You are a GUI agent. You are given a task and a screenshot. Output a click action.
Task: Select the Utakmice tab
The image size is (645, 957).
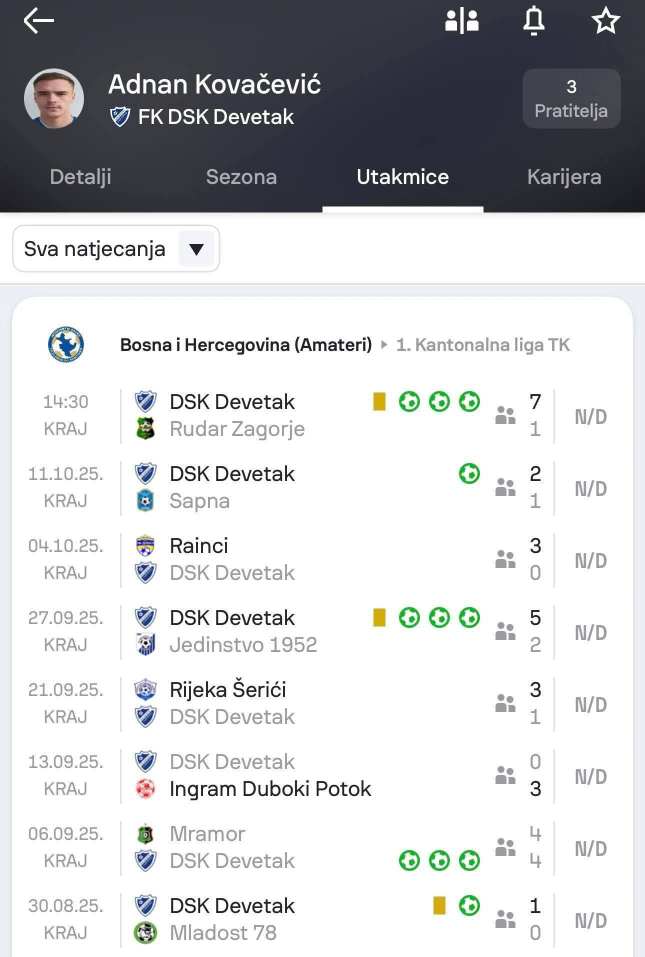pos(402,177)
